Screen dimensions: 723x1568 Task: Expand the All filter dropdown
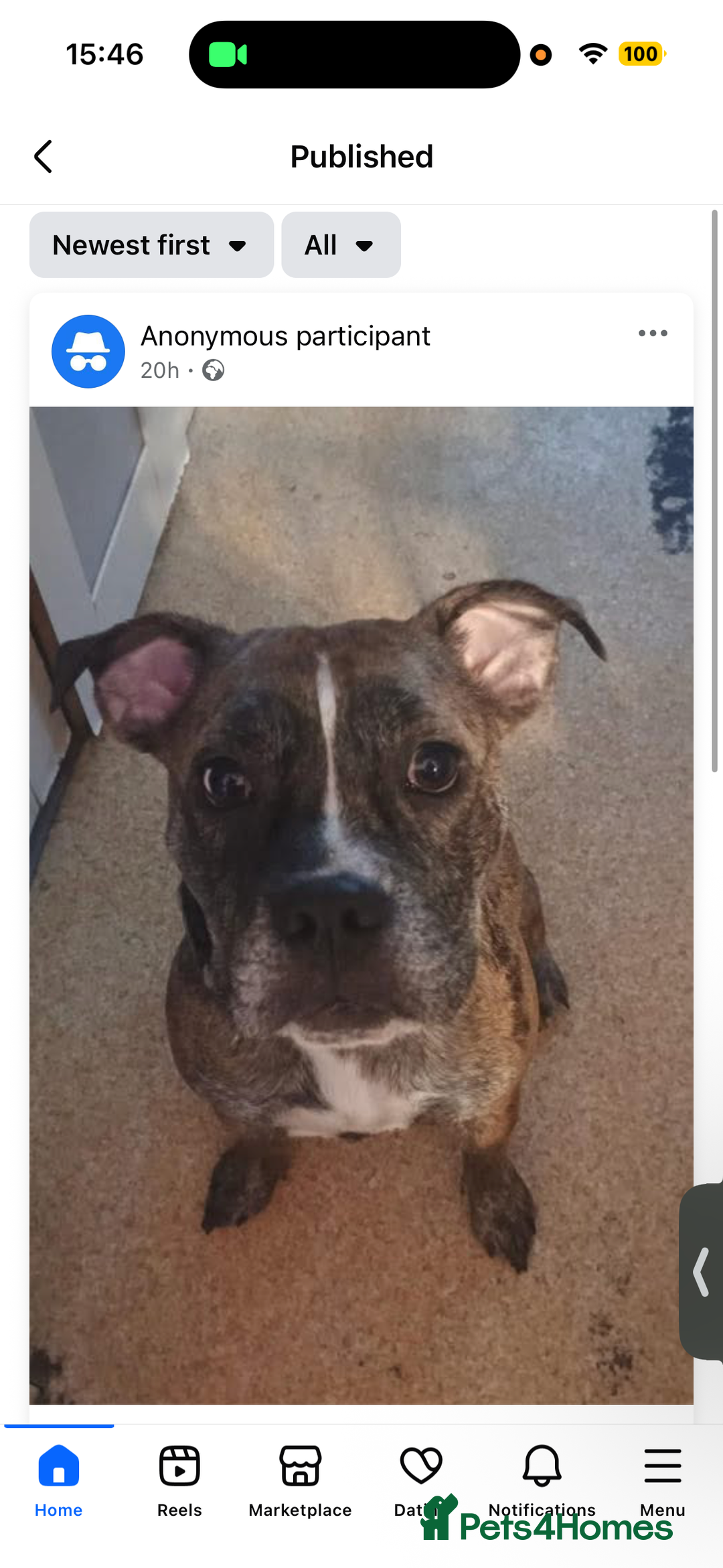click(341, 245)
